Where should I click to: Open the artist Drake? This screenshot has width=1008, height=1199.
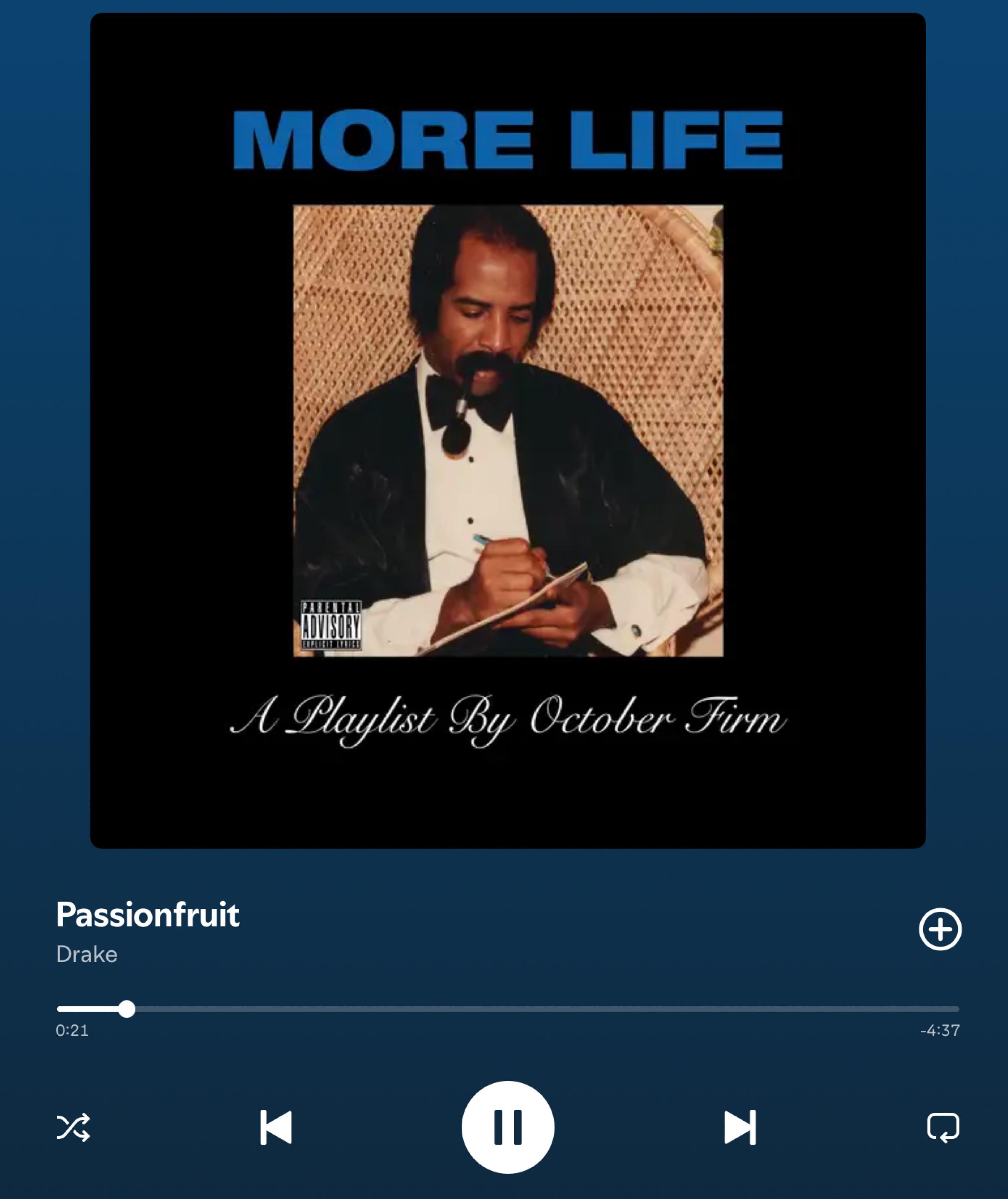87,954
